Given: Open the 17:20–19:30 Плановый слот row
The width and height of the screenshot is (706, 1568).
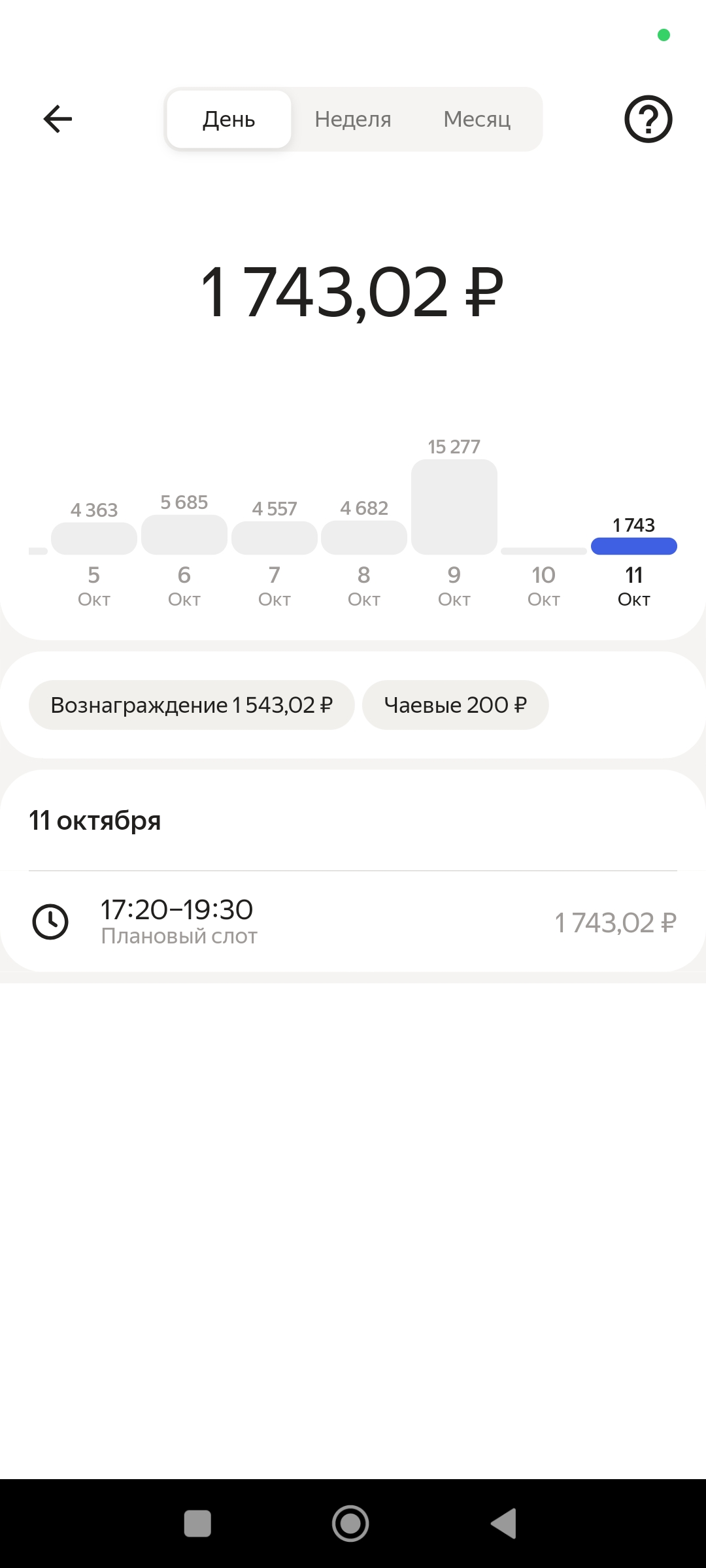Looking at the screenshot, I should 353,922.
